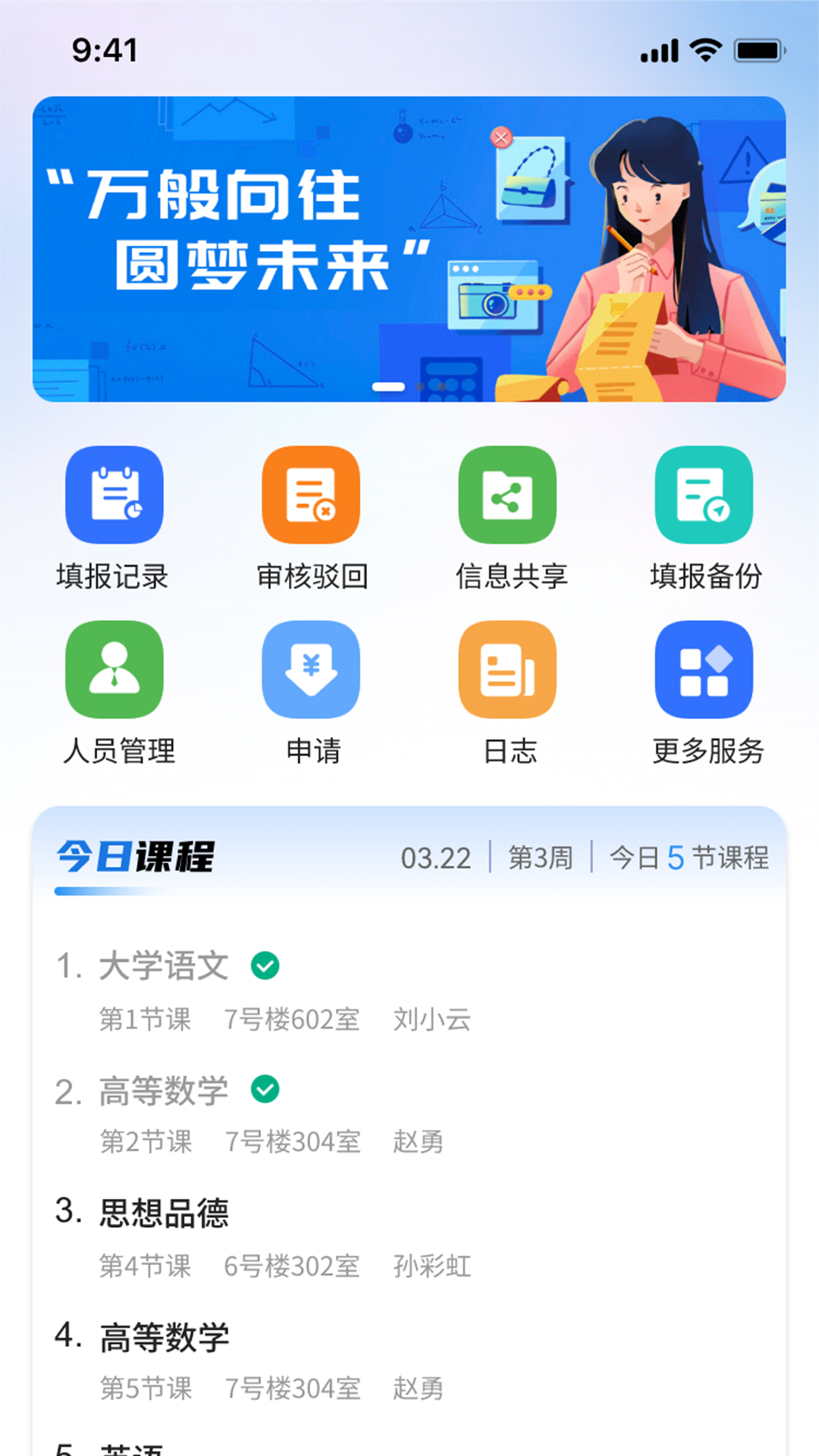The height and width of the screenshot is (1456, 819).
Task: View teacher 刘小云 of the first course
Action: (x=432, y=1019)
